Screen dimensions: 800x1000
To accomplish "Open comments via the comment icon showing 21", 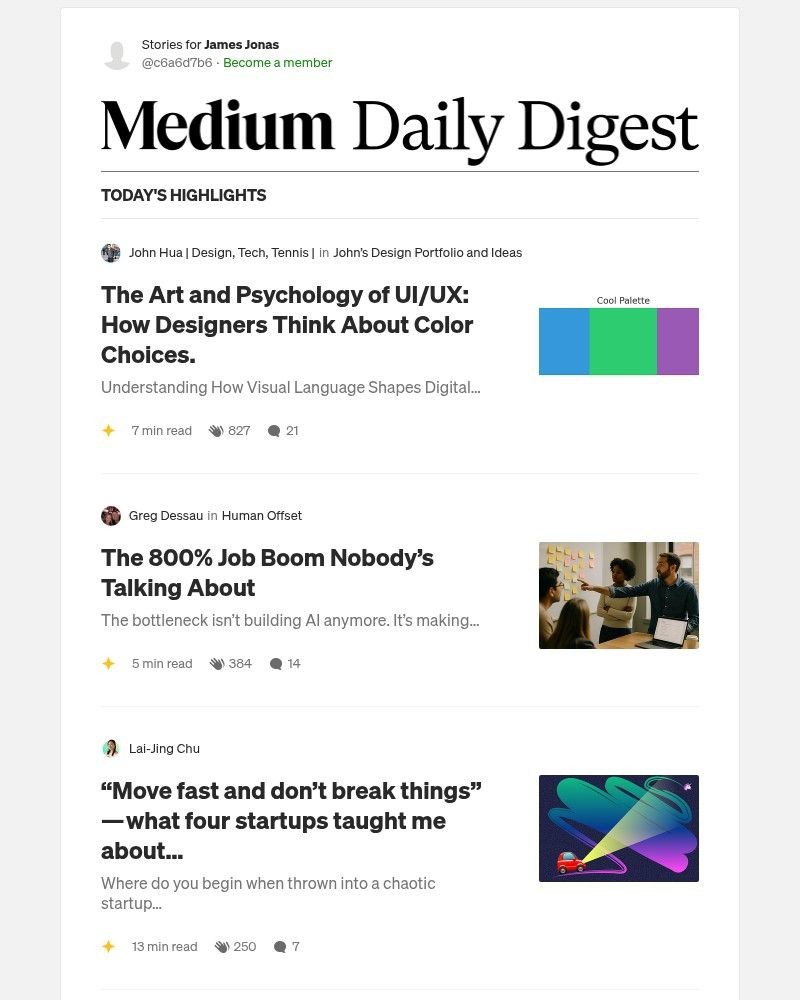I will [x=272, y=430].
